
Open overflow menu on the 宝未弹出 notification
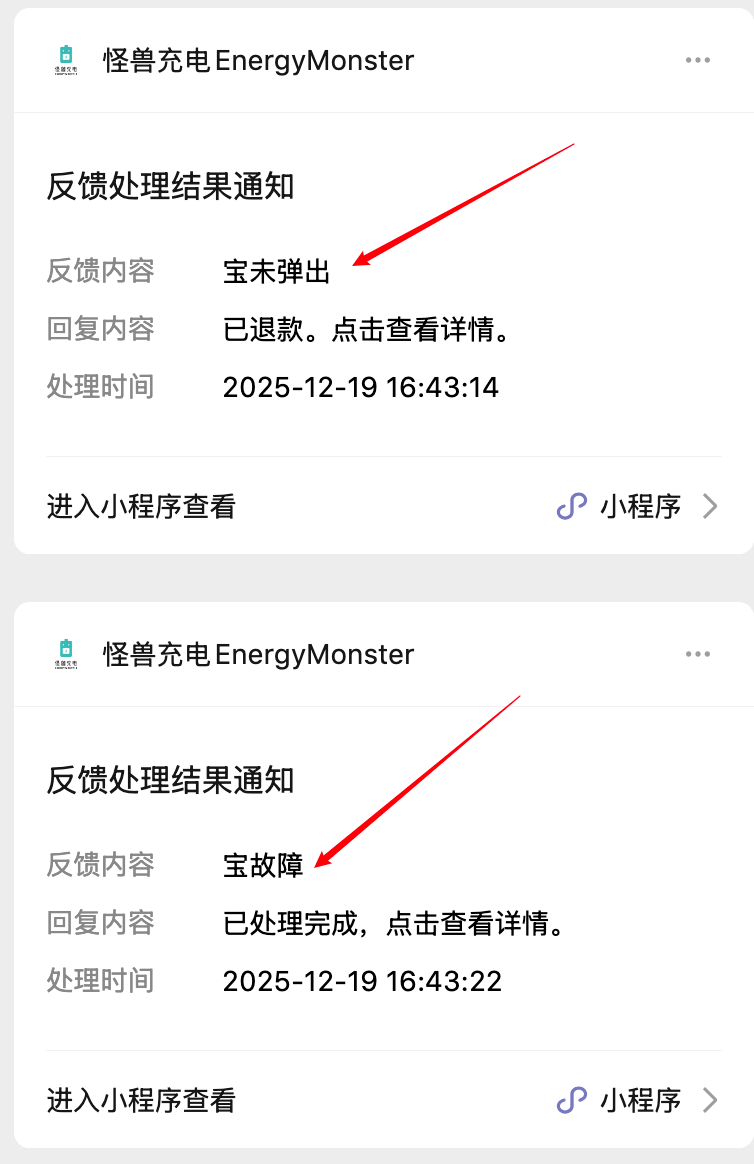(697, 60)
